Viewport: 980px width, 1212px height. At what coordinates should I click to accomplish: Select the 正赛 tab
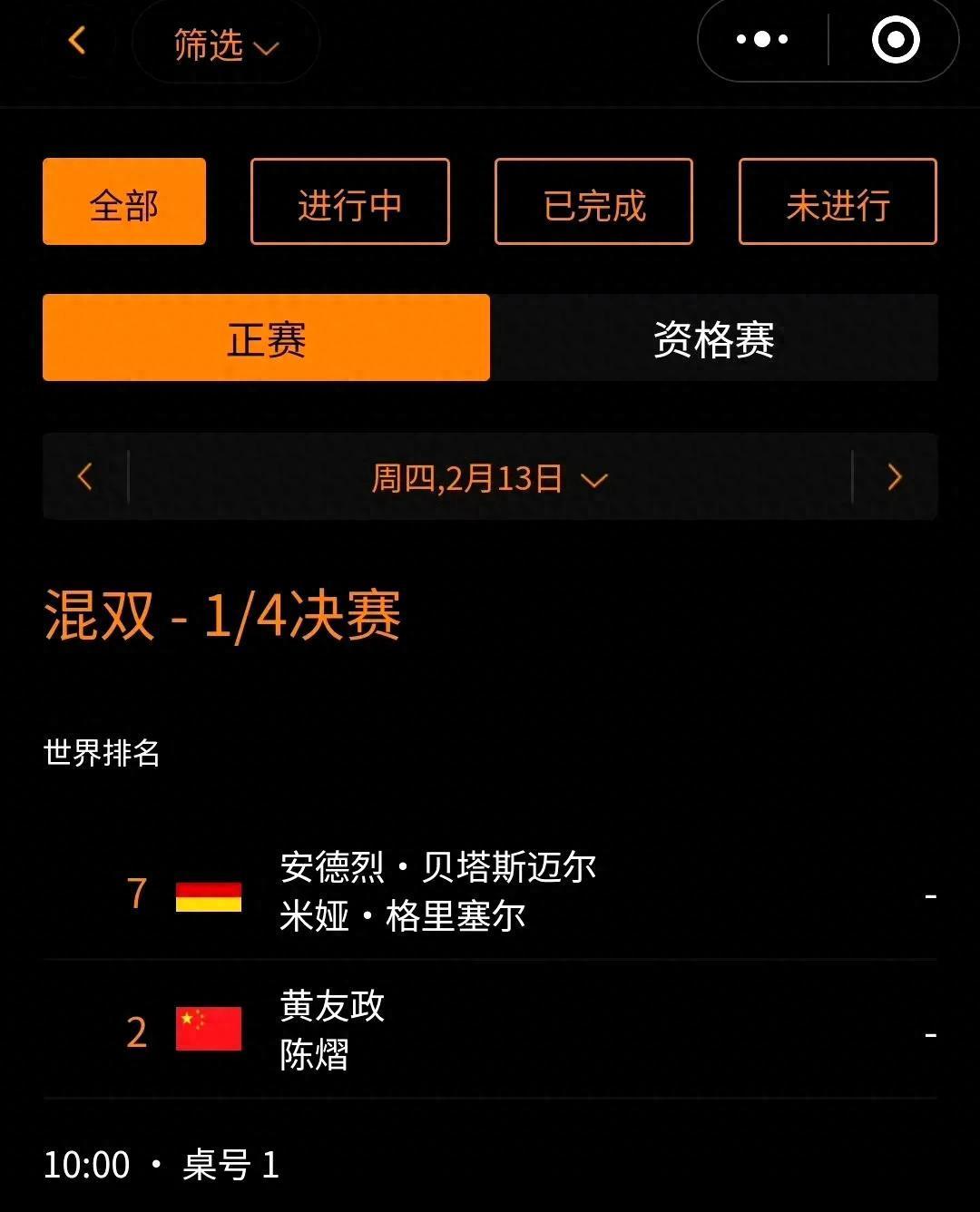point(266,338)
